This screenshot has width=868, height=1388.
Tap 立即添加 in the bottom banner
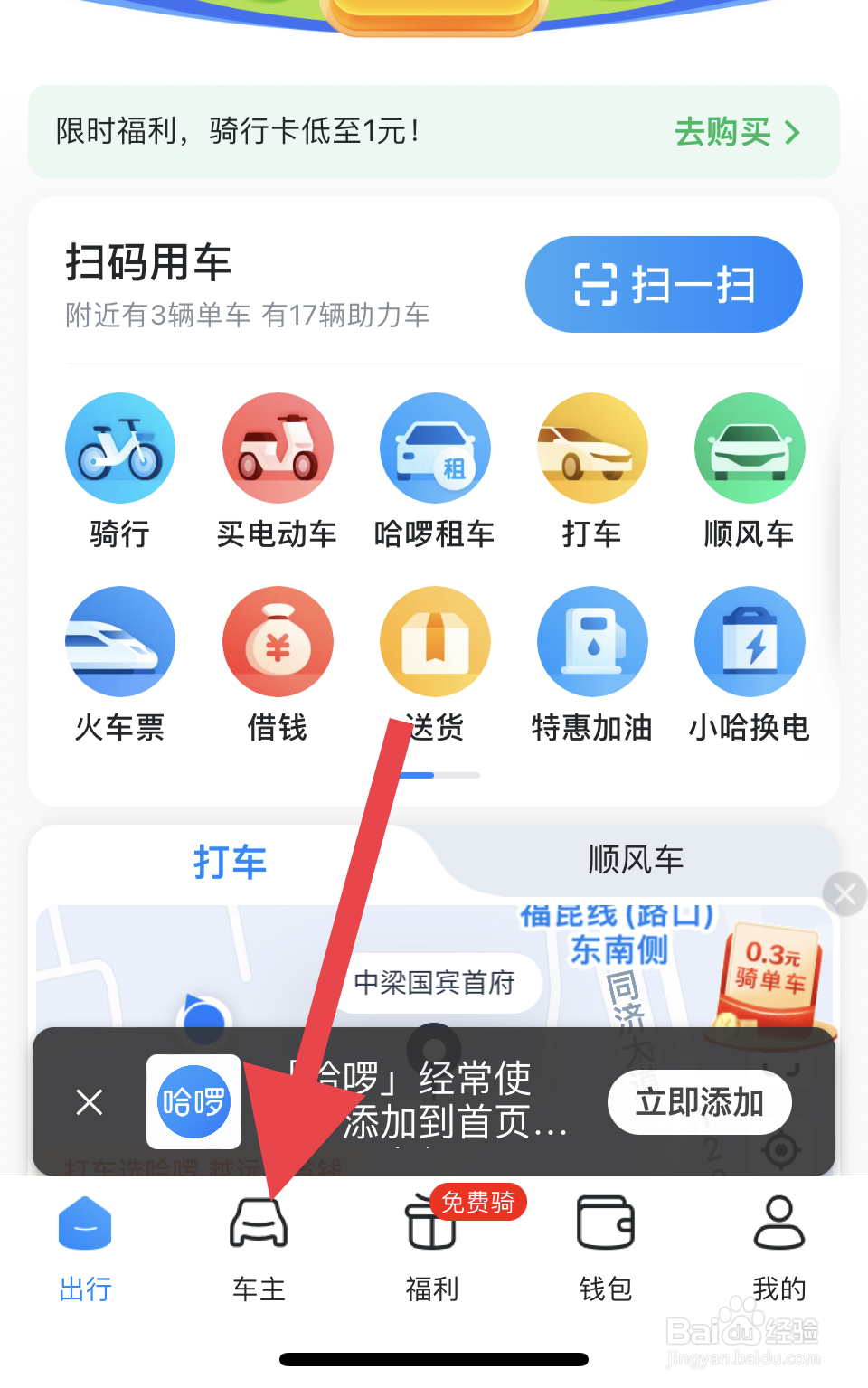click(x=700, y=1102)
